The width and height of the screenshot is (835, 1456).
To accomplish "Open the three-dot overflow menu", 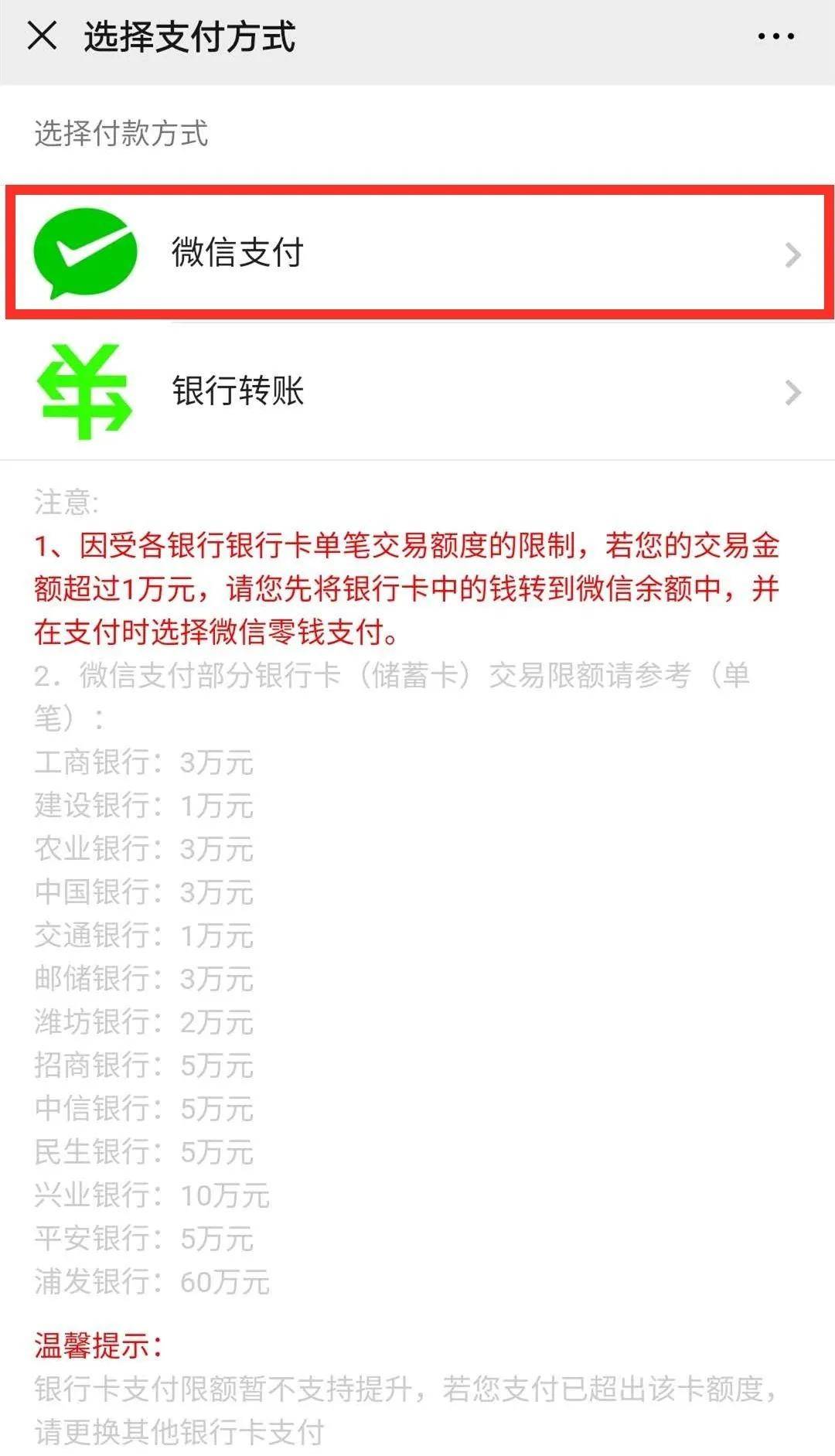I will tap(775, 36).
